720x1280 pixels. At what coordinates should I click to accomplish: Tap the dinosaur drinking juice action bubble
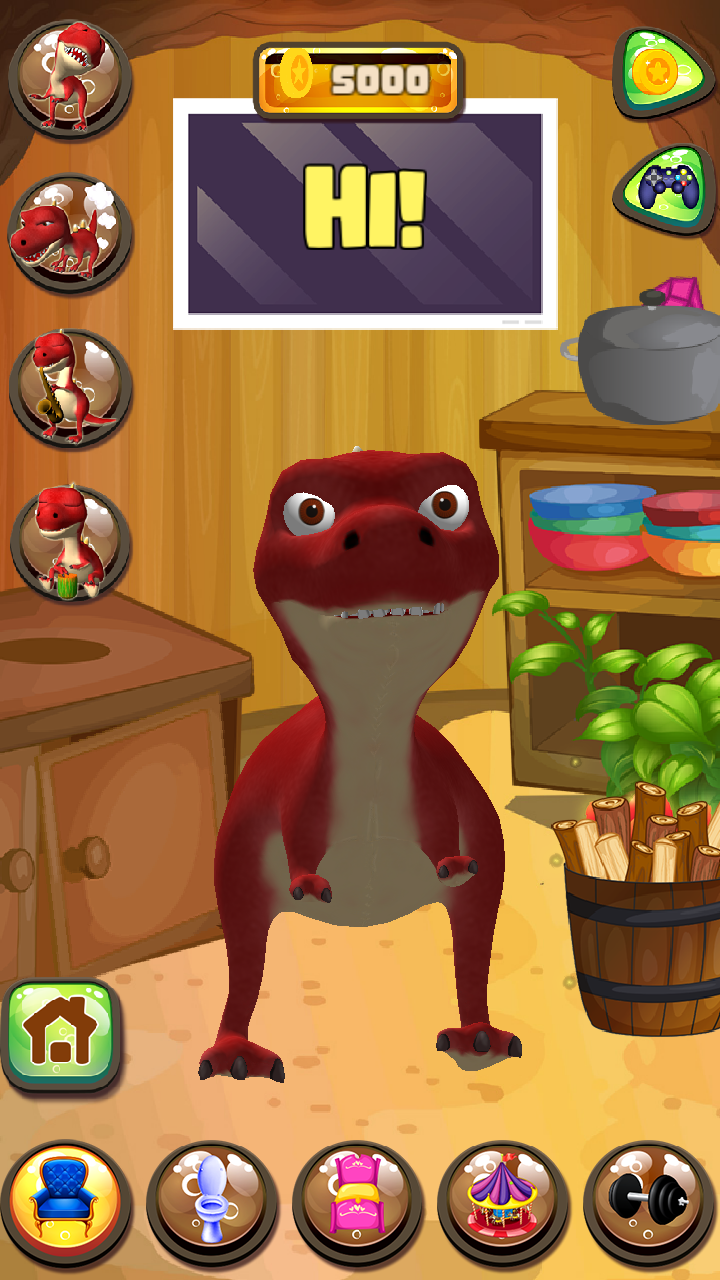[x=70, y=544]
